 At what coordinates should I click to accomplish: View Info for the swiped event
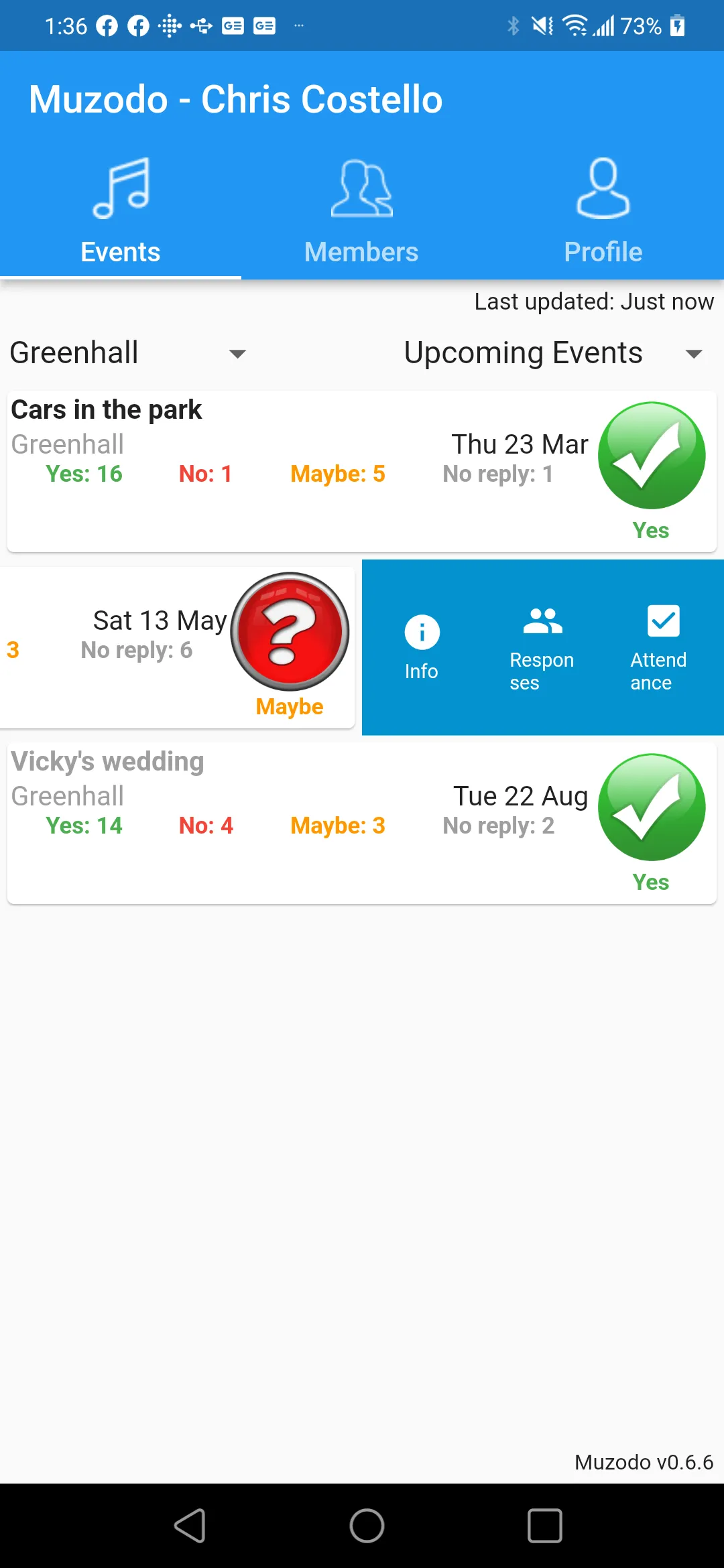point(422,647)
